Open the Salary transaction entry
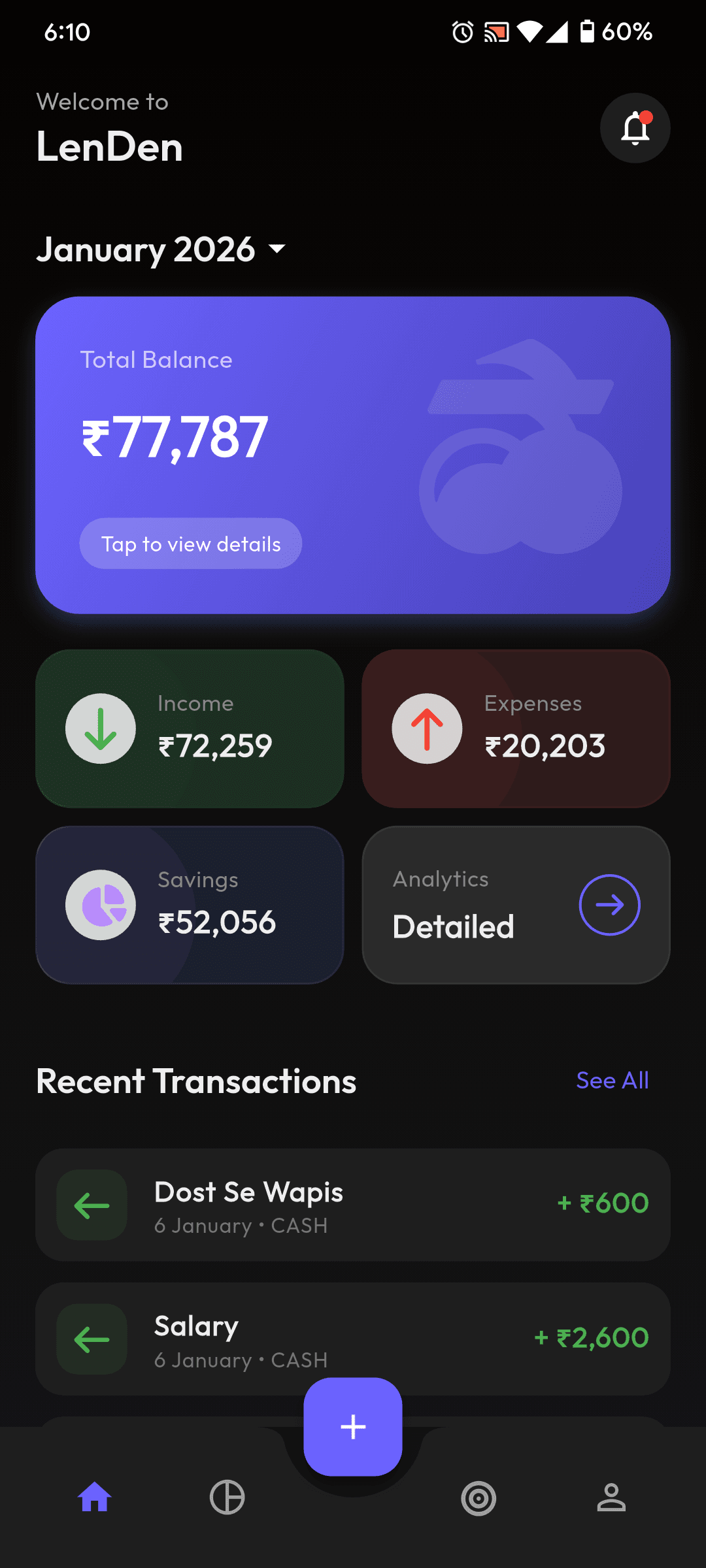The image size is (706, 1568). click(x=353, y=1337)
